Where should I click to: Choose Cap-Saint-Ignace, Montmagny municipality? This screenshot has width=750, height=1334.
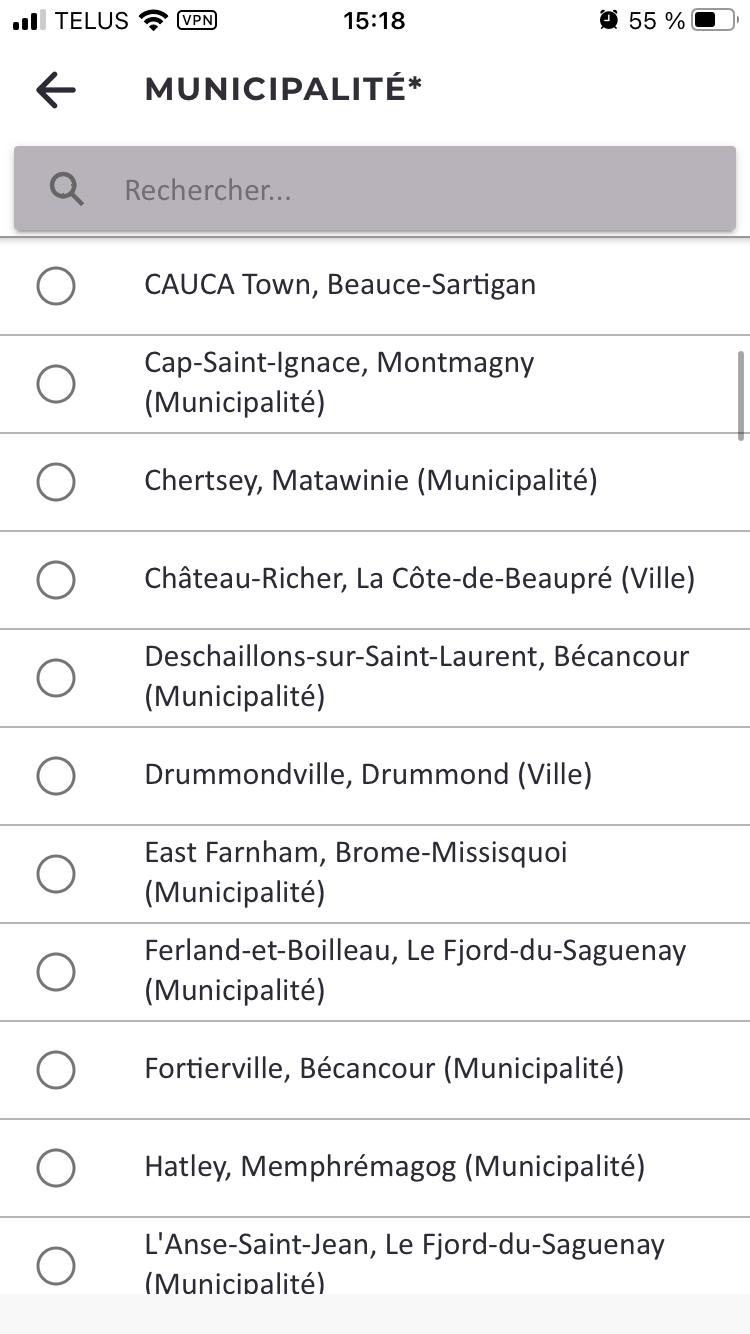coord(375,384)
